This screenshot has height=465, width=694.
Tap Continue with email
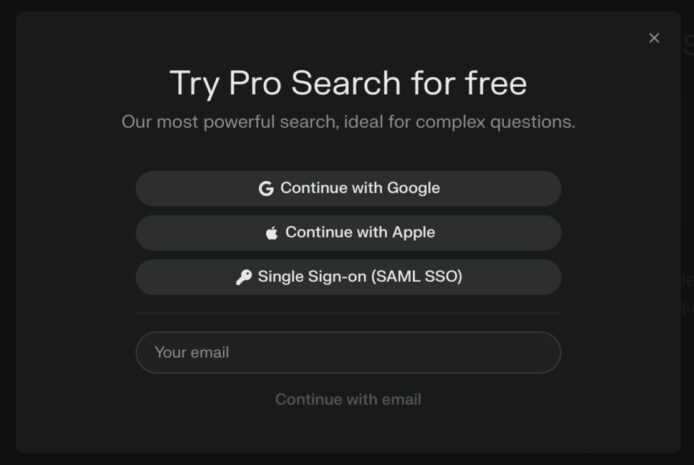point(348,399)
